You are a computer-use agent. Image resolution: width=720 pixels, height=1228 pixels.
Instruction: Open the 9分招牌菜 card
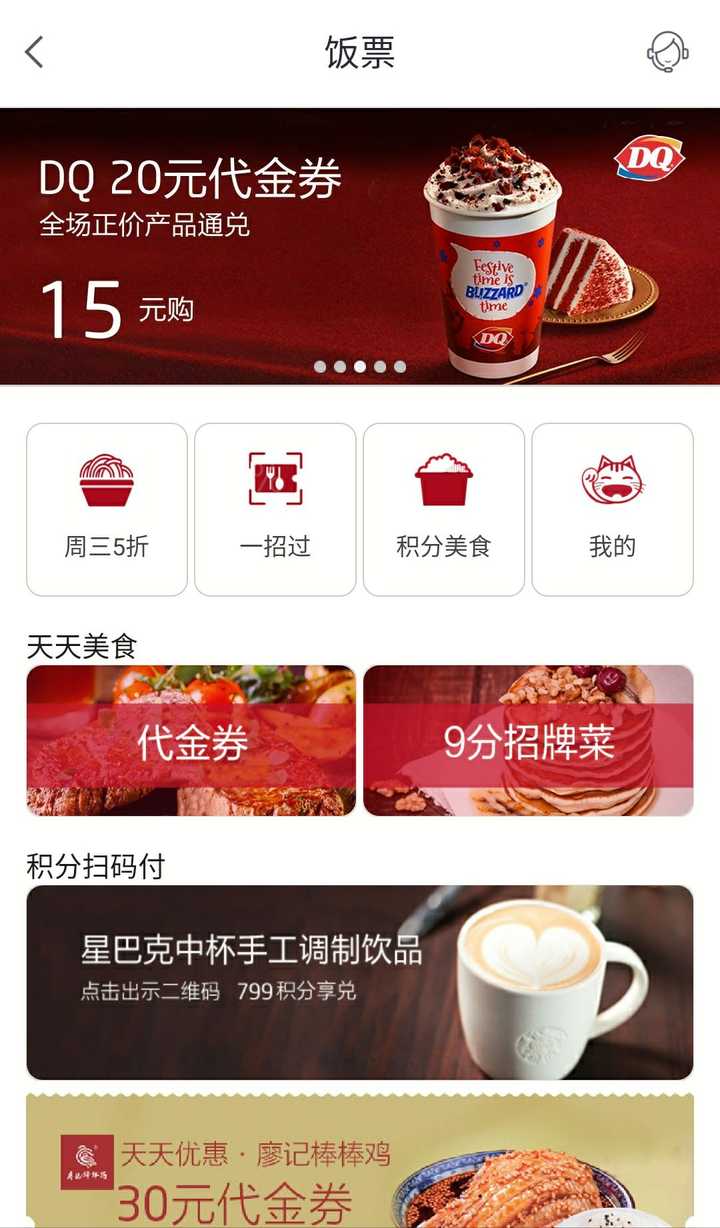tap(528, 741)
